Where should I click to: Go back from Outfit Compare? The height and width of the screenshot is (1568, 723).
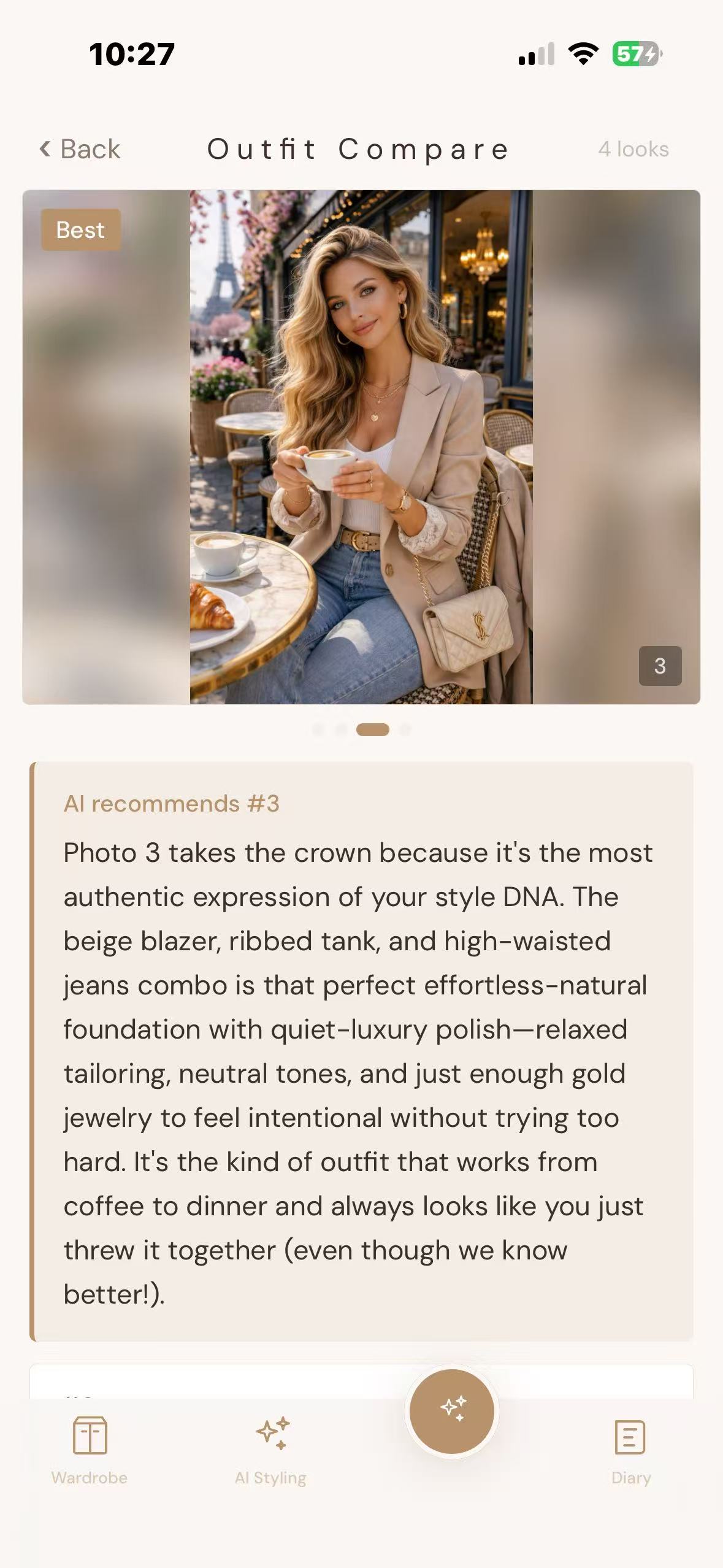coord(80,149)
